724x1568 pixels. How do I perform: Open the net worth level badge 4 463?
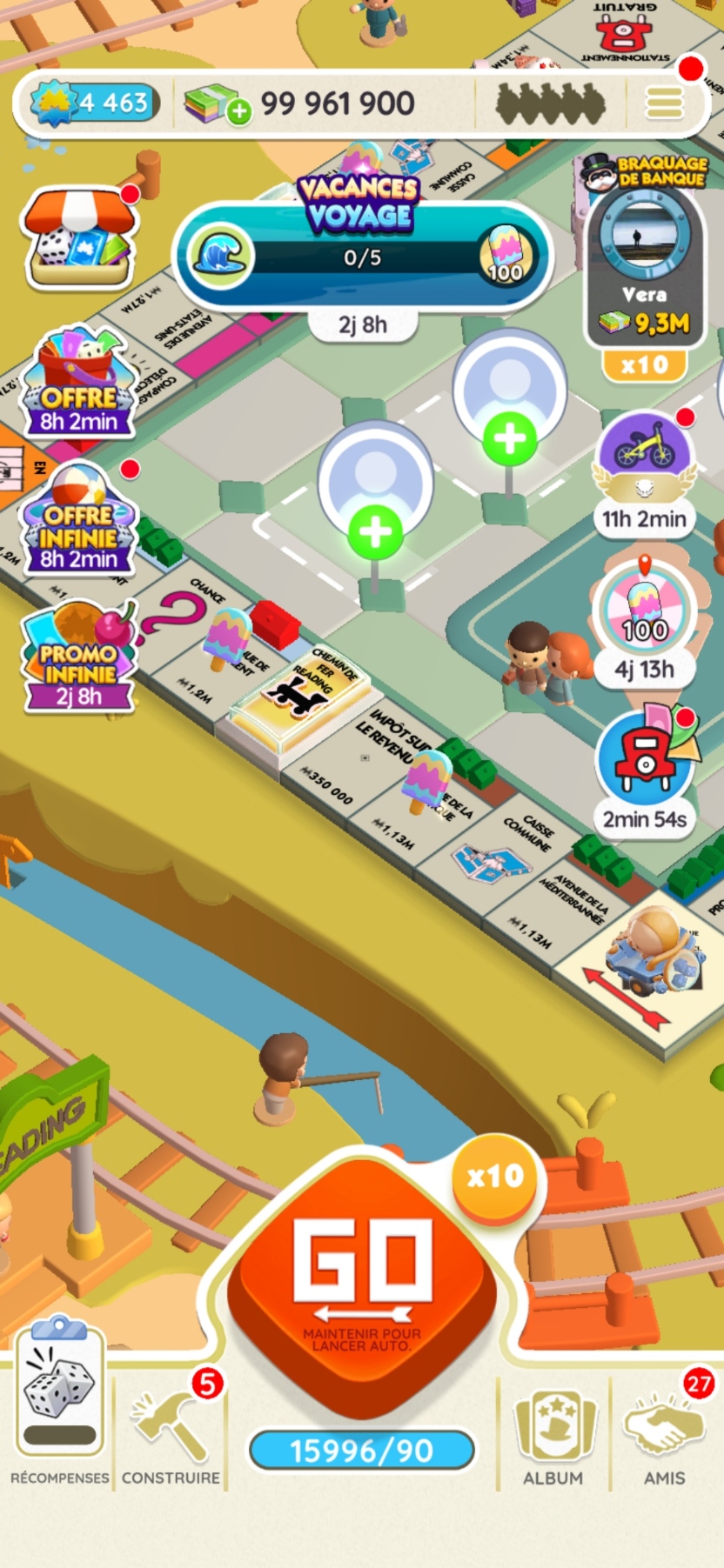click(x=96, y=103)
